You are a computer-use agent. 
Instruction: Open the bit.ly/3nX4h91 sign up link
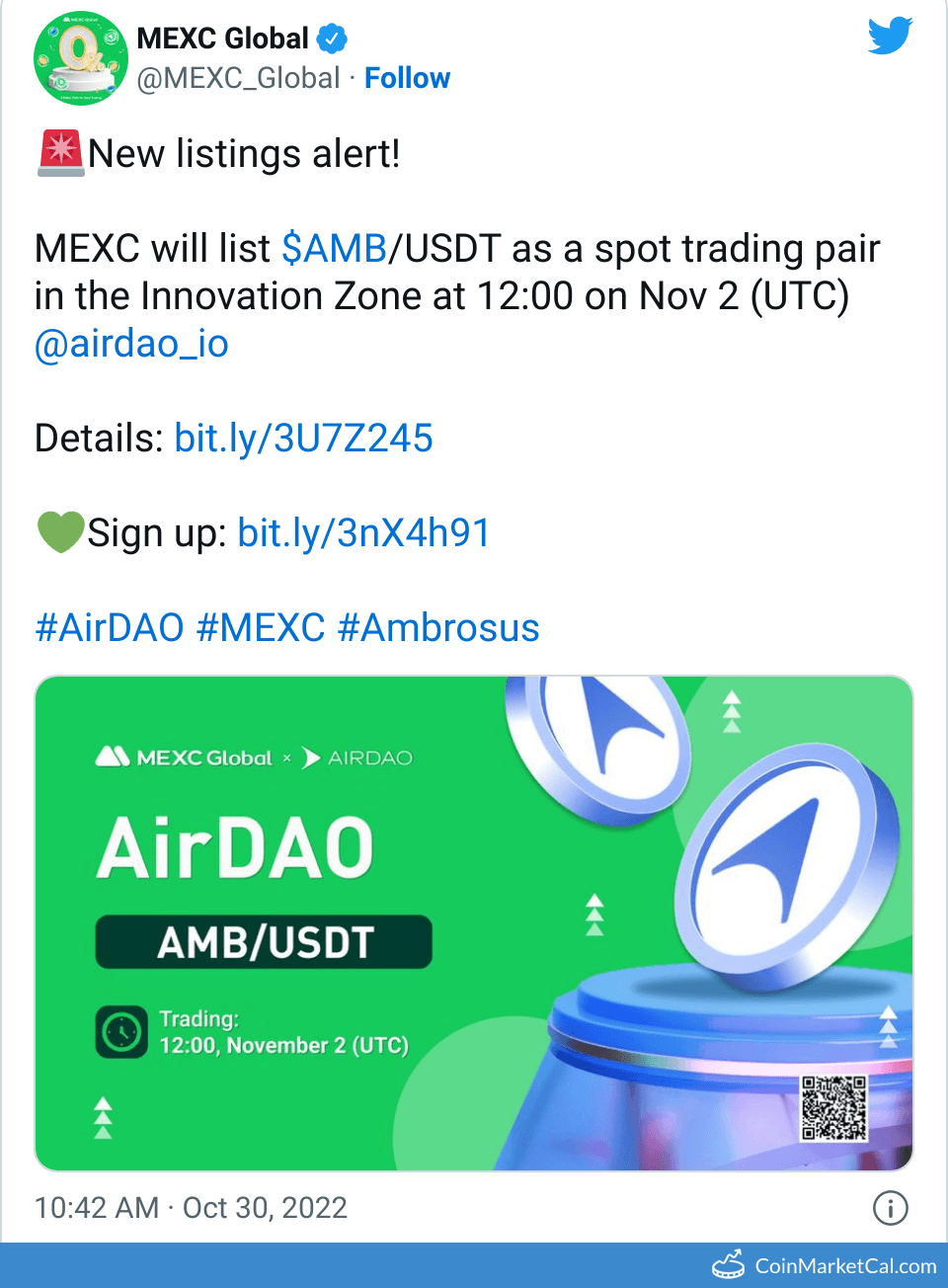(x=364, y=532)
